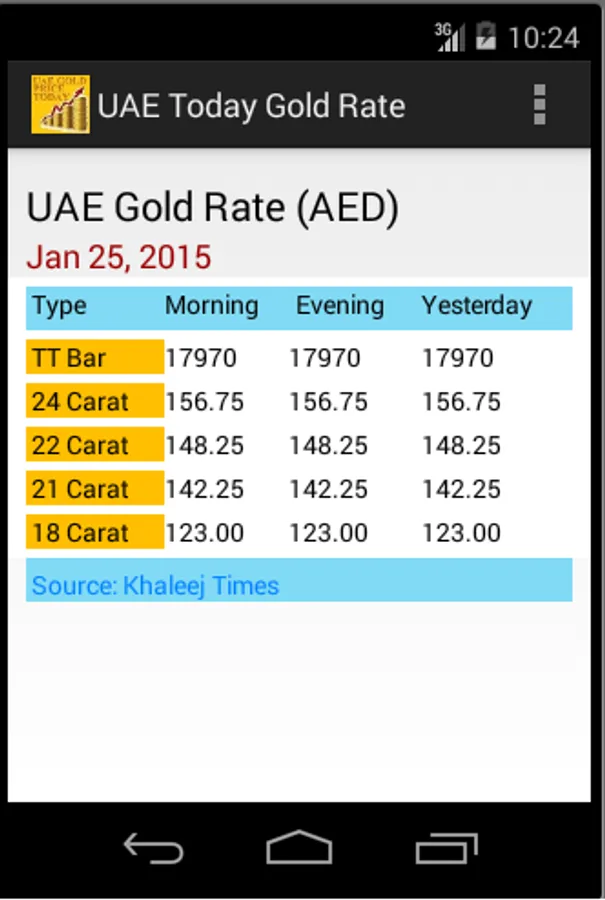
Task: Open the Khaleej Times source link
Action: [x=155, y=585]
